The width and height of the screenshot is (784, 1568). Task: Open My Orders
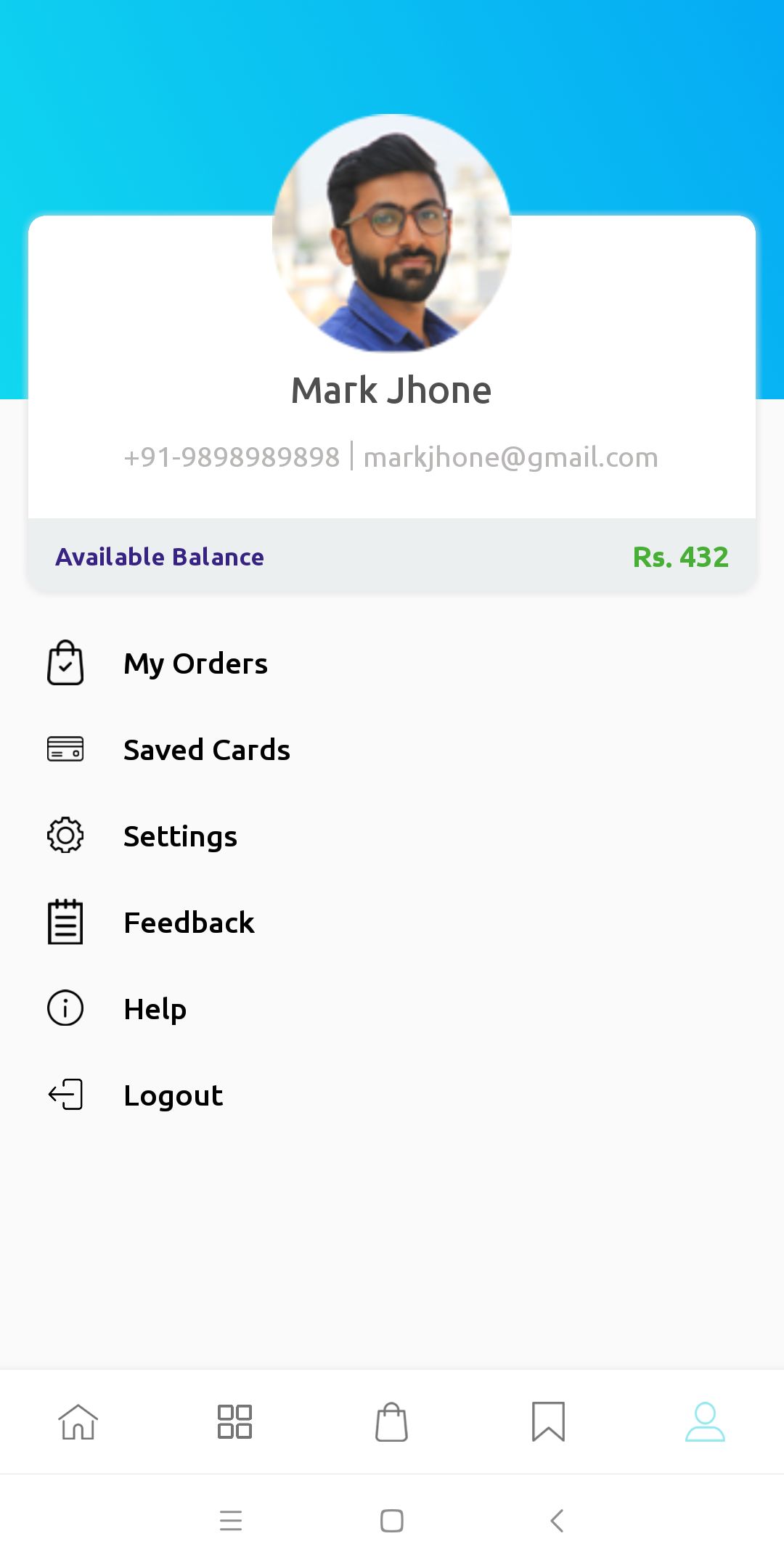[x=392, y=663]
